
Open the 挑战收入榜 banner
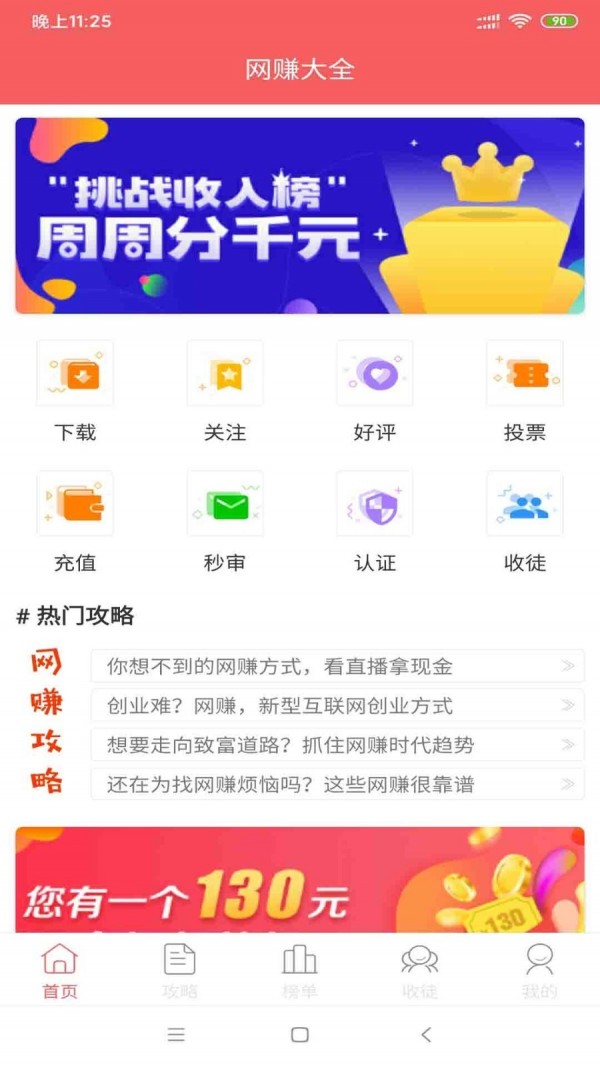299,215
